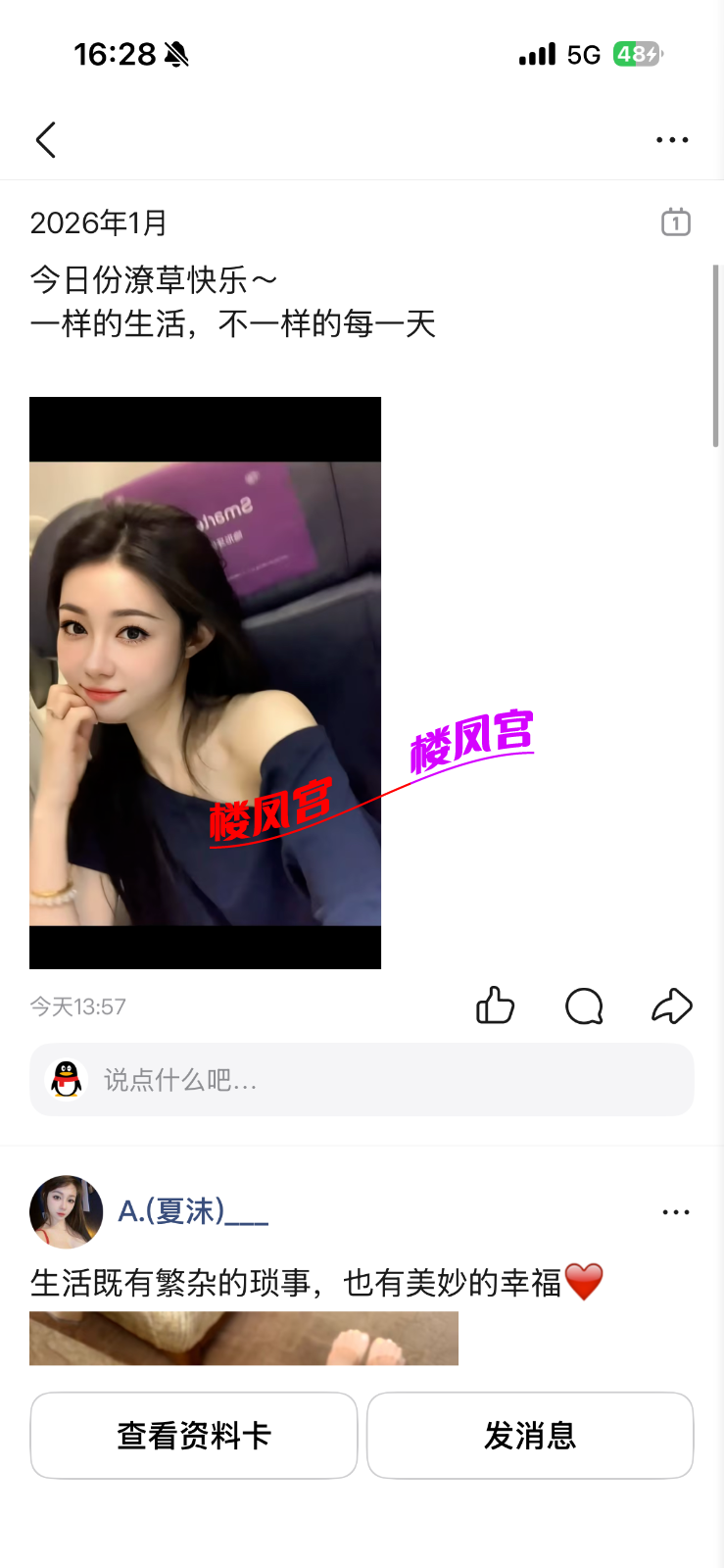The height and width of the screenshot is (1568, 724).
Task: Like the post from 今天13:57
Action: click(495, 1006)
